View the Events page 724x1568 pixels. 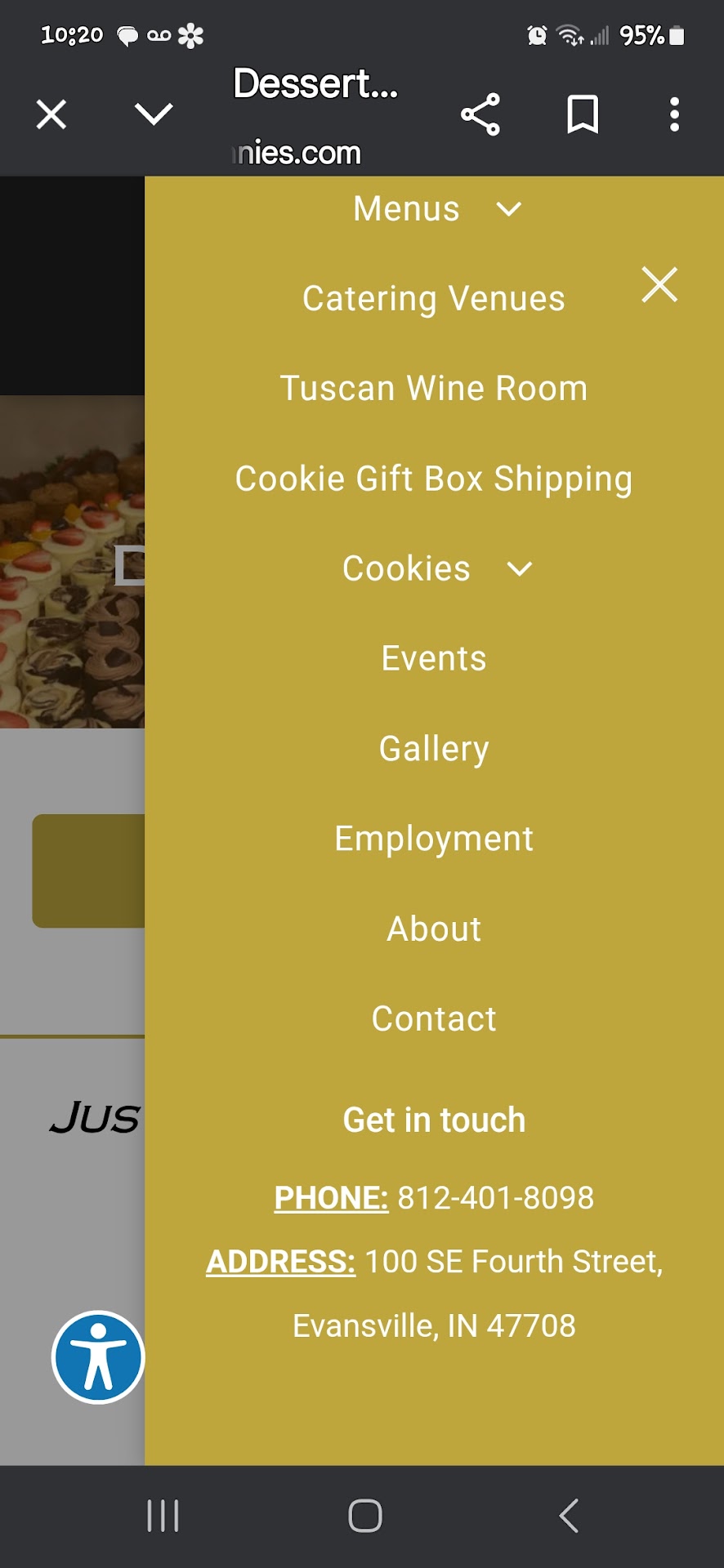tap(433, 658)
